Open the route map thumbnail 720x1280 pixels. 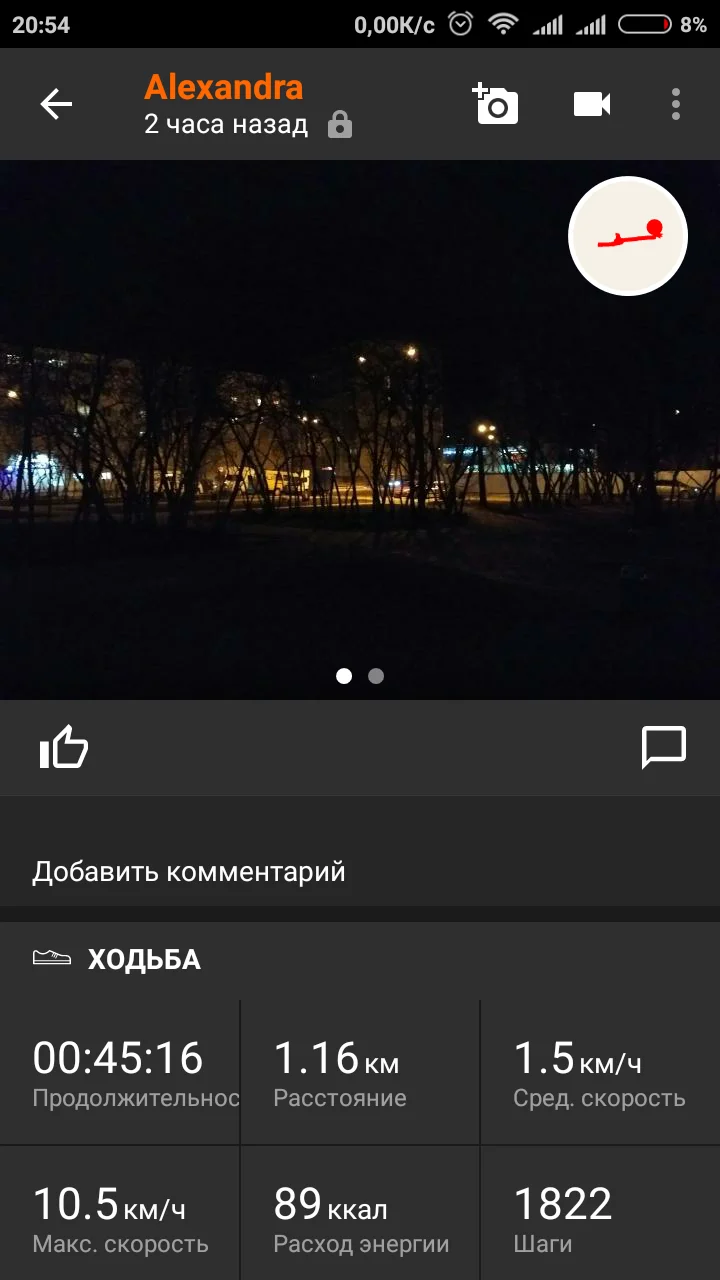[628, 236]
